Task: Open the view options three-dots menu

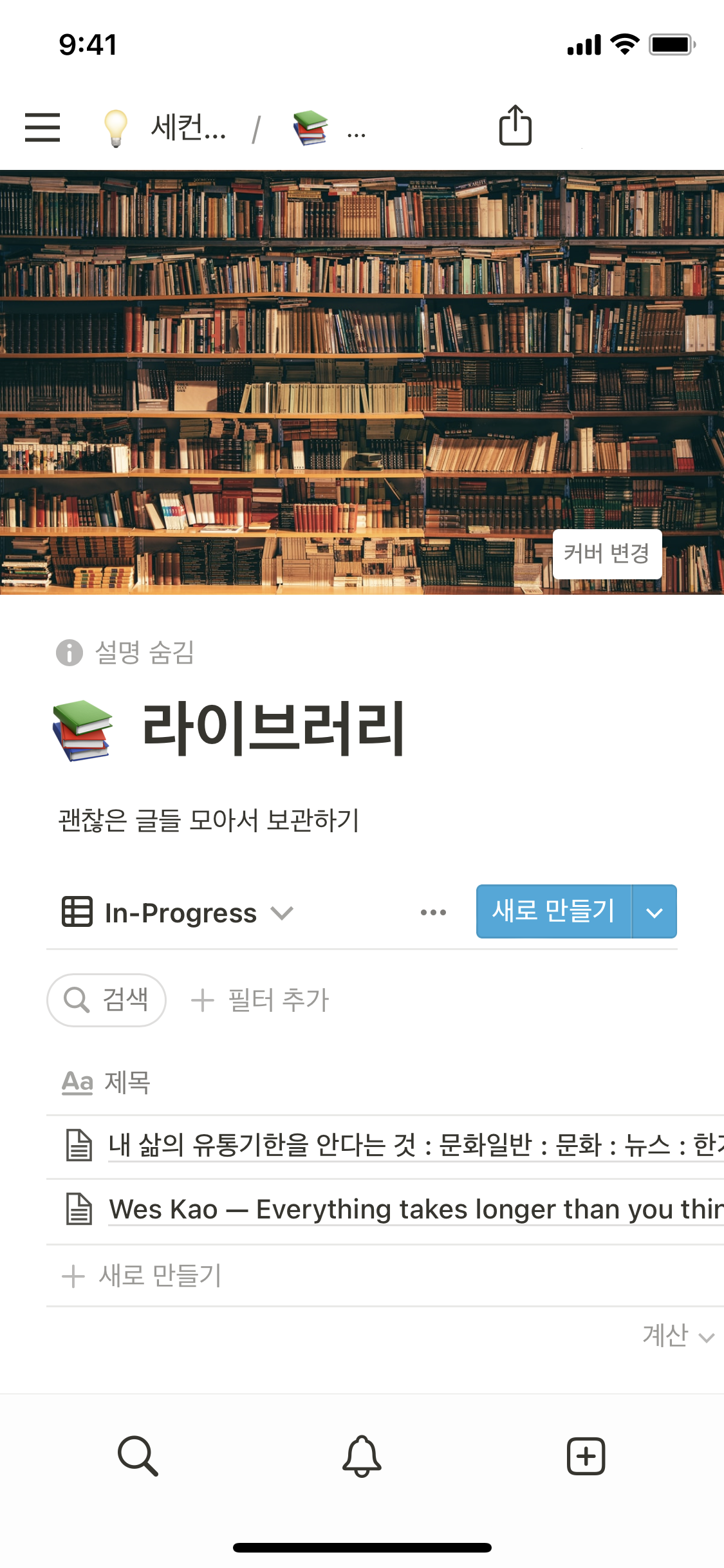Action: (433, 912)
